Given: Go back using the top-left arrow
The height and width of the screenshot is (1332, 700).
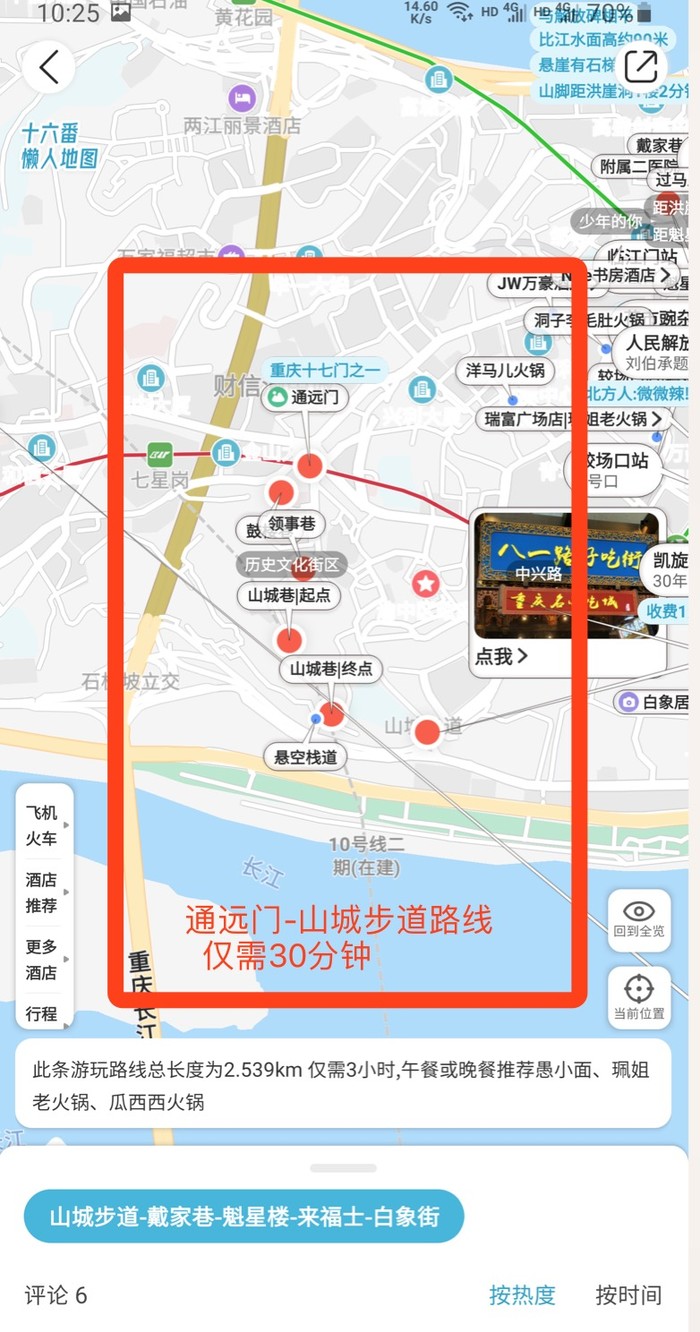Looking at the screenshot, I should click(x=49, y=68).
